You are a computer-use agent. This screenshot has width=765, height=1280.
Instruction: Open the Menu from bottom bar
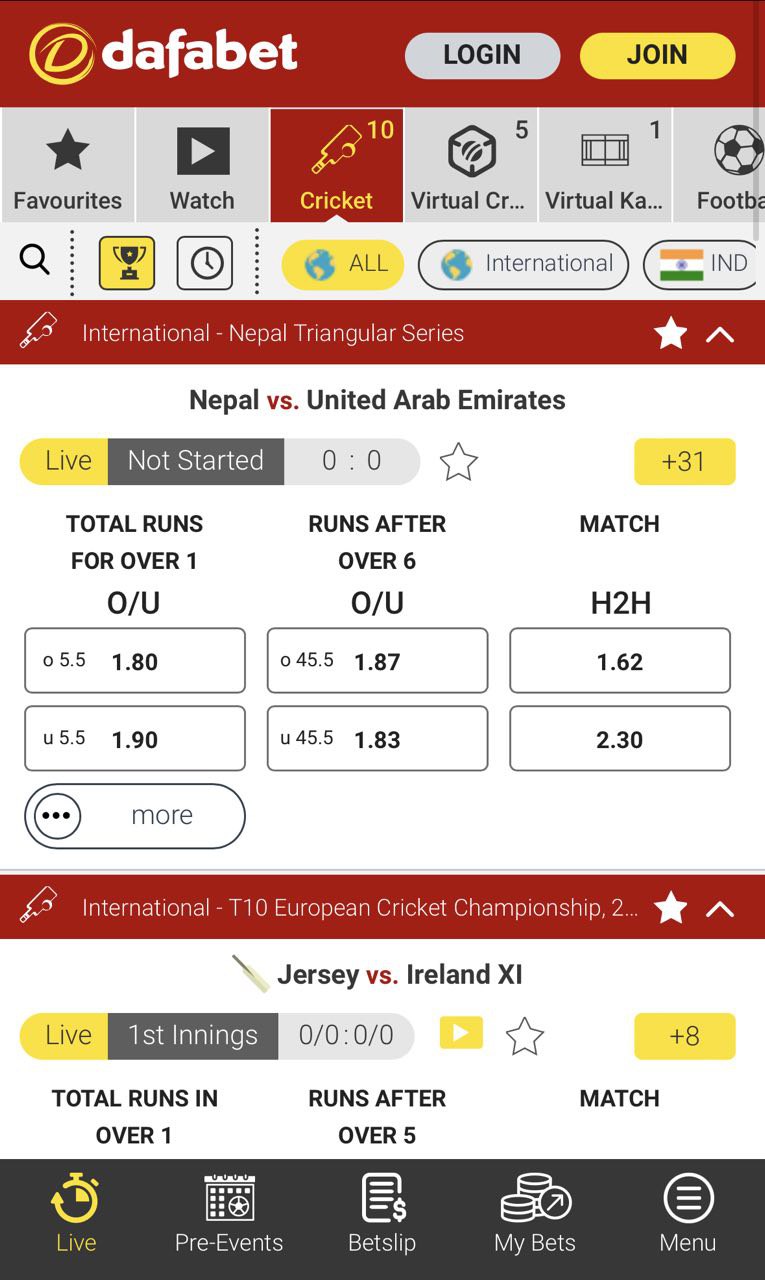(x=688, y=1214)
